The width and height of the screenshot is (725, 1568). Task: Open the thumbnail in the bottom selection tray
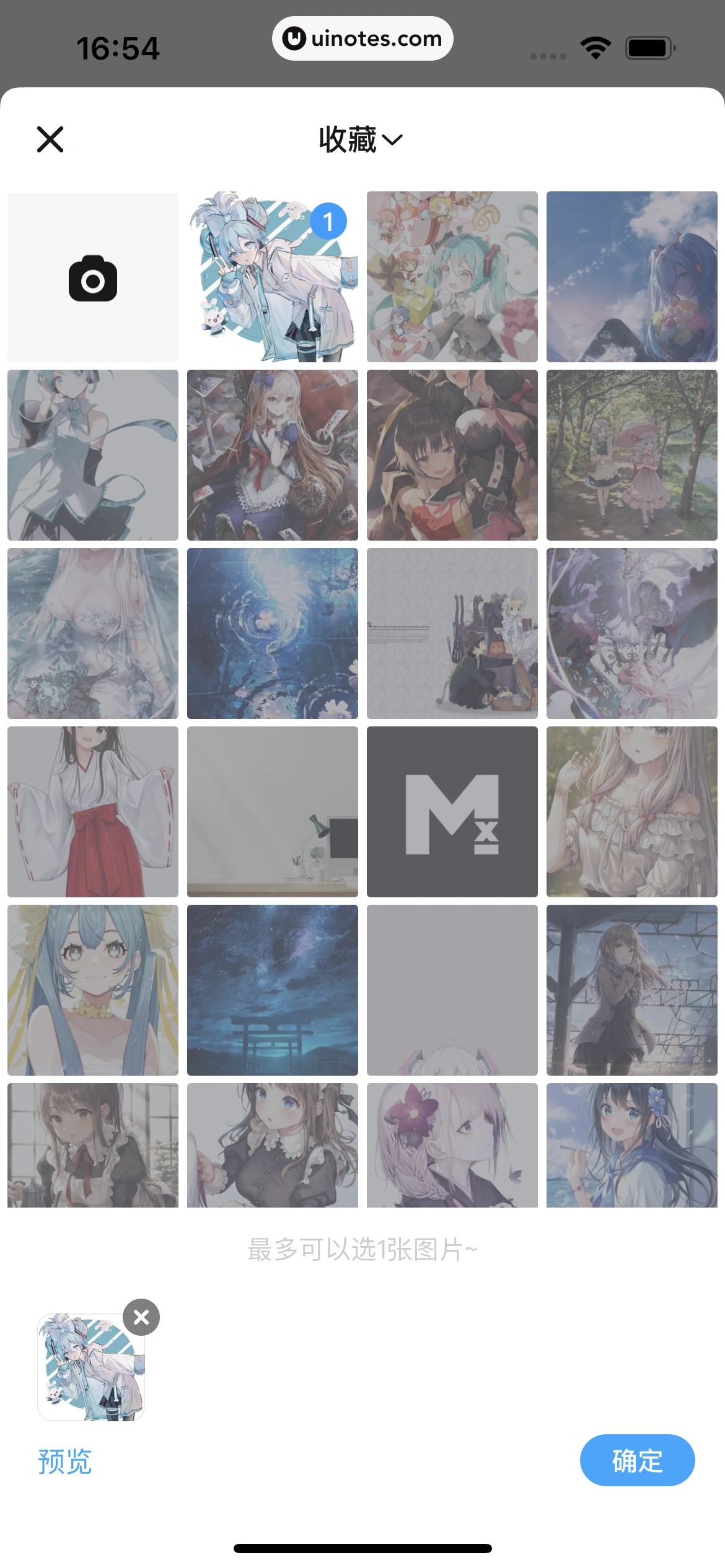91,1367
